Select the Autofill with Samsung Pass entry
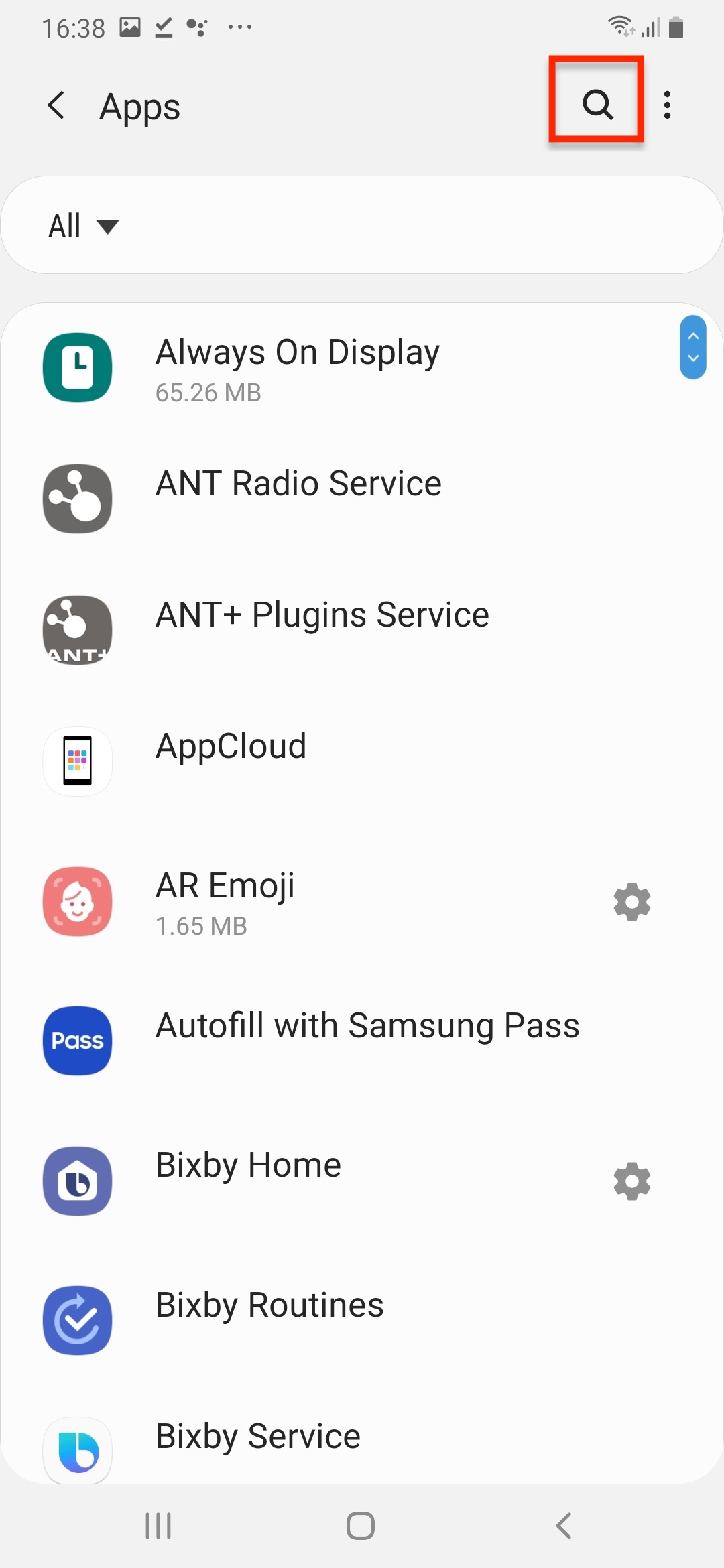Image resolution: width=724 pixels, height=1568 pixels. [367, 1025]
